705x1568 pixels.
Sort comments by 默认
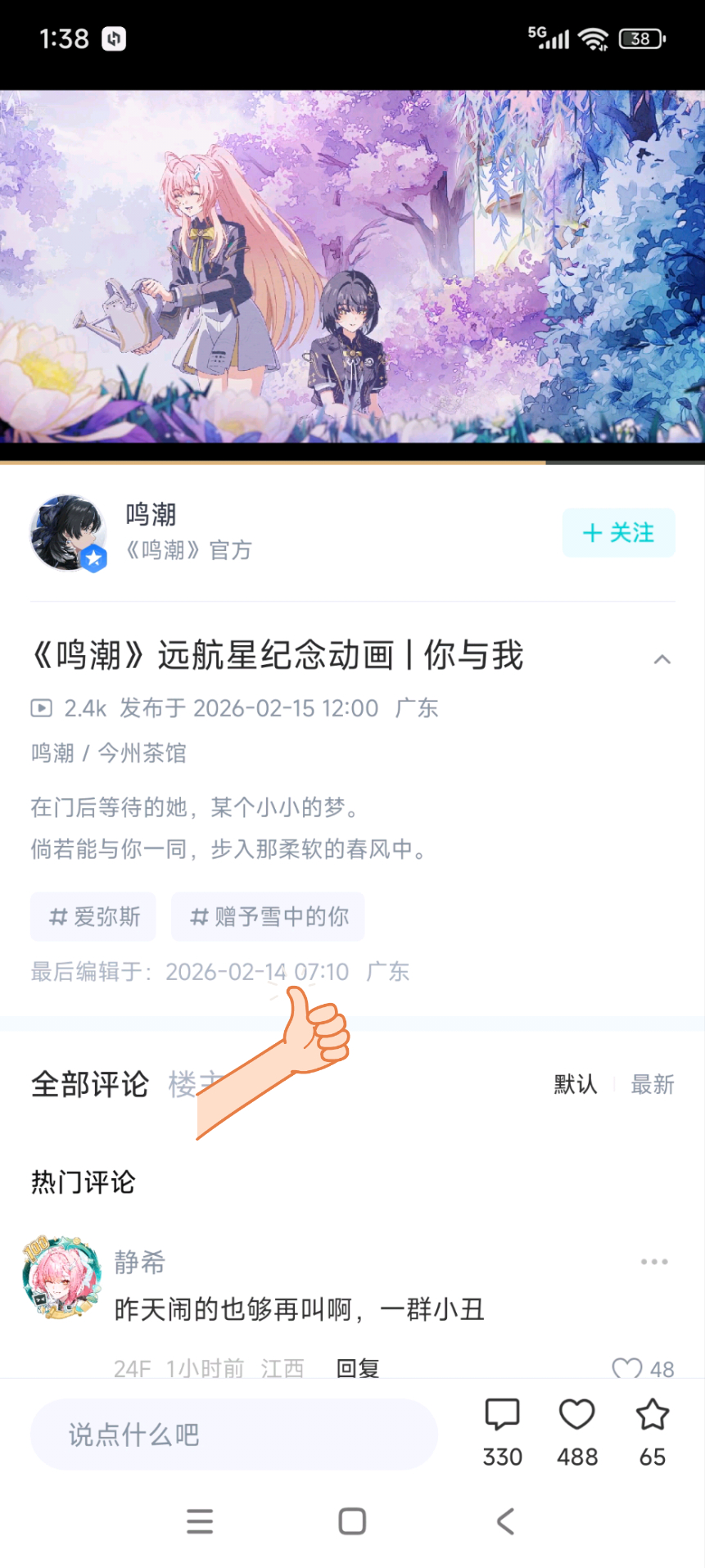coord(575,1084)
